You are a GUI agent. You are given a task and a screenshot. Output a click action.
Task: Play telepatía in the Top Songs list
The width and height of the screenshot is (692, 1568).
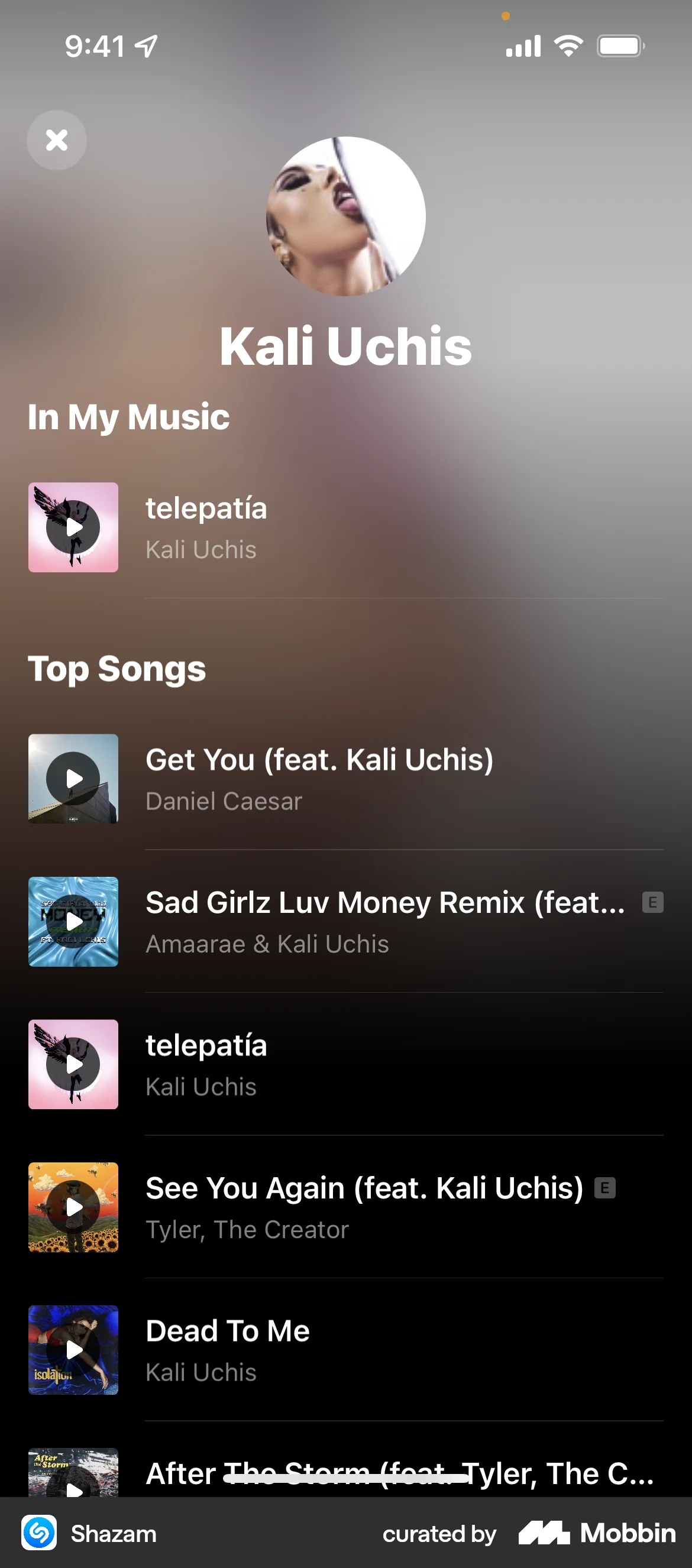(x=73, y=1065)
